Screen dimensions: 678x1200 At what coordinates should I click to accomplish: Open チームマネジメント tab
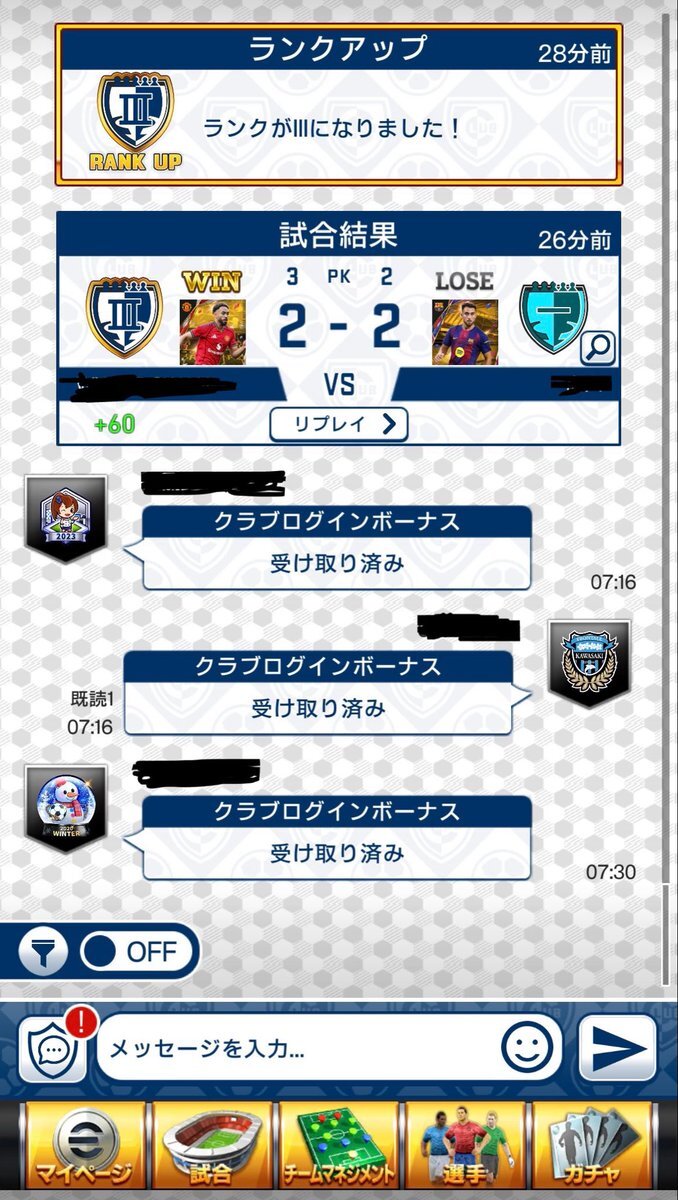click(338, 1145)
